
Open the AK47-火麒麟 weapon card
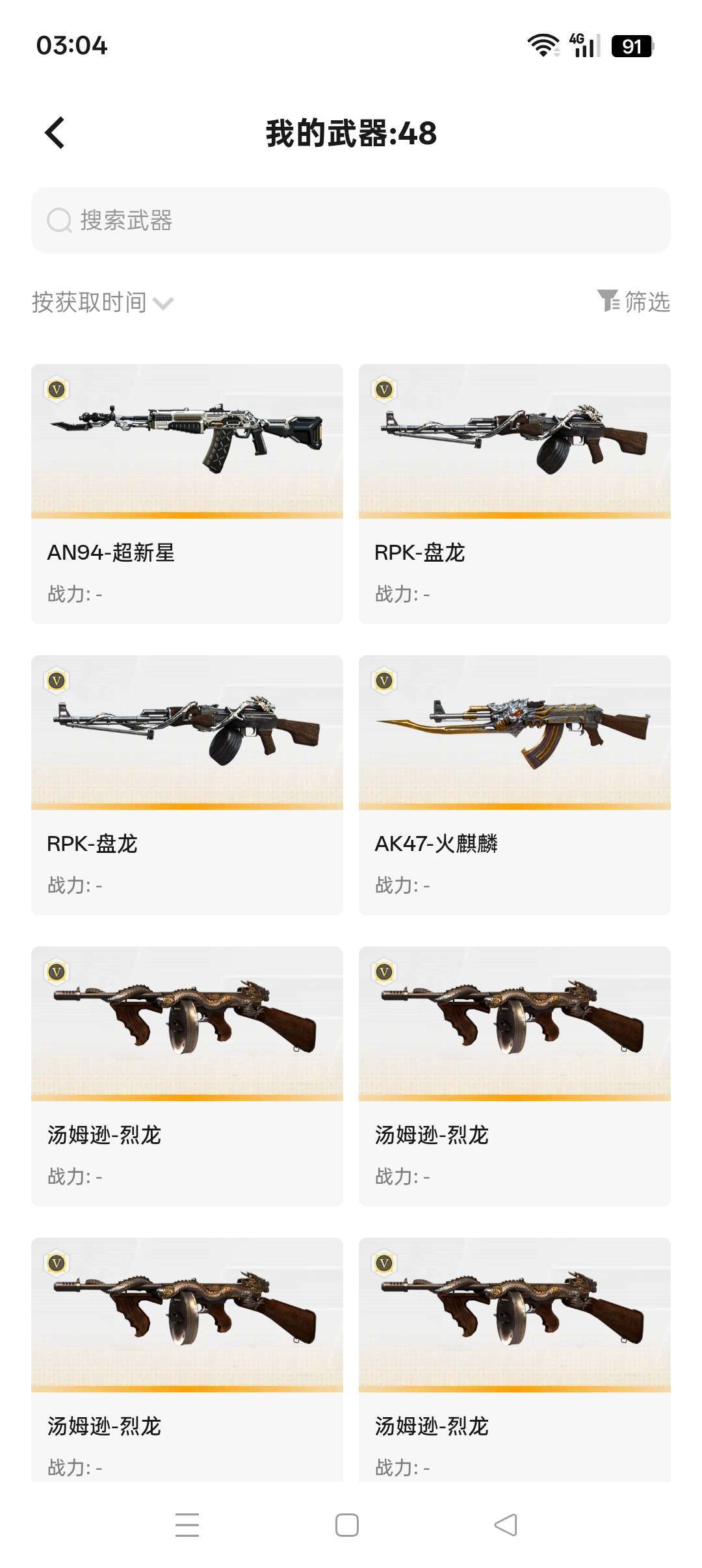(x=515, y=785)
